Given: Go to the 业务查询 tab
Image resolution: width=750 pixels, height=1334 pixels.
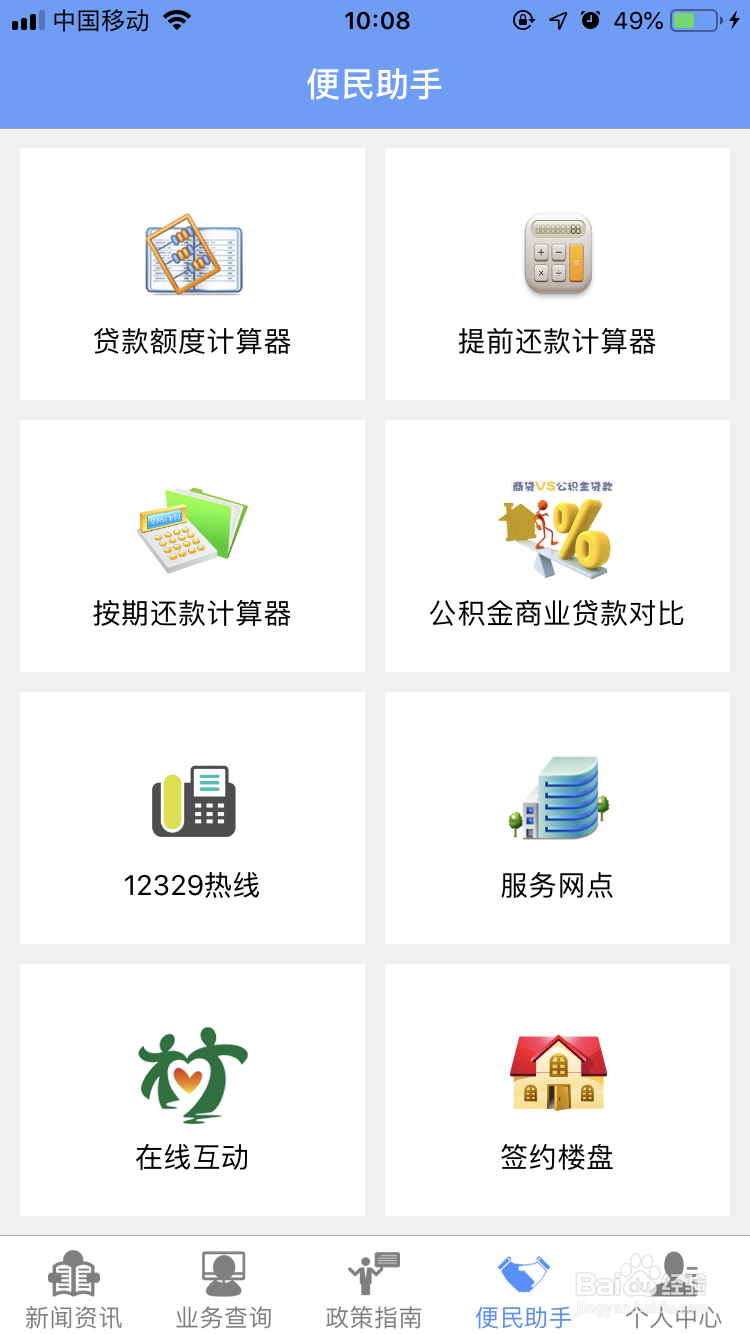Looking at the screenshot, I should 224,1288.
